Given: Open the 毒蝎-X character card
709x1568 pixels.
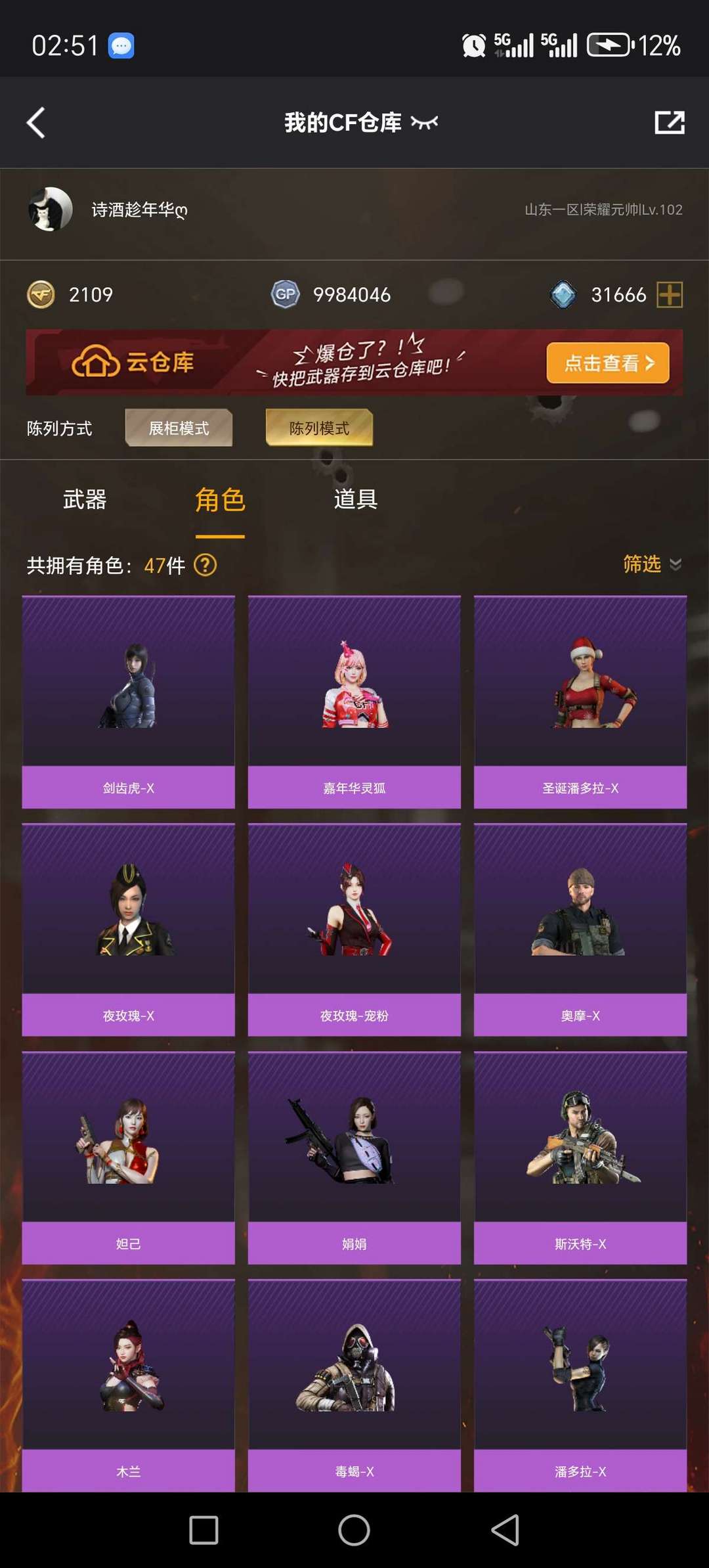Looking at the screenshot, I should point(354,1385).
